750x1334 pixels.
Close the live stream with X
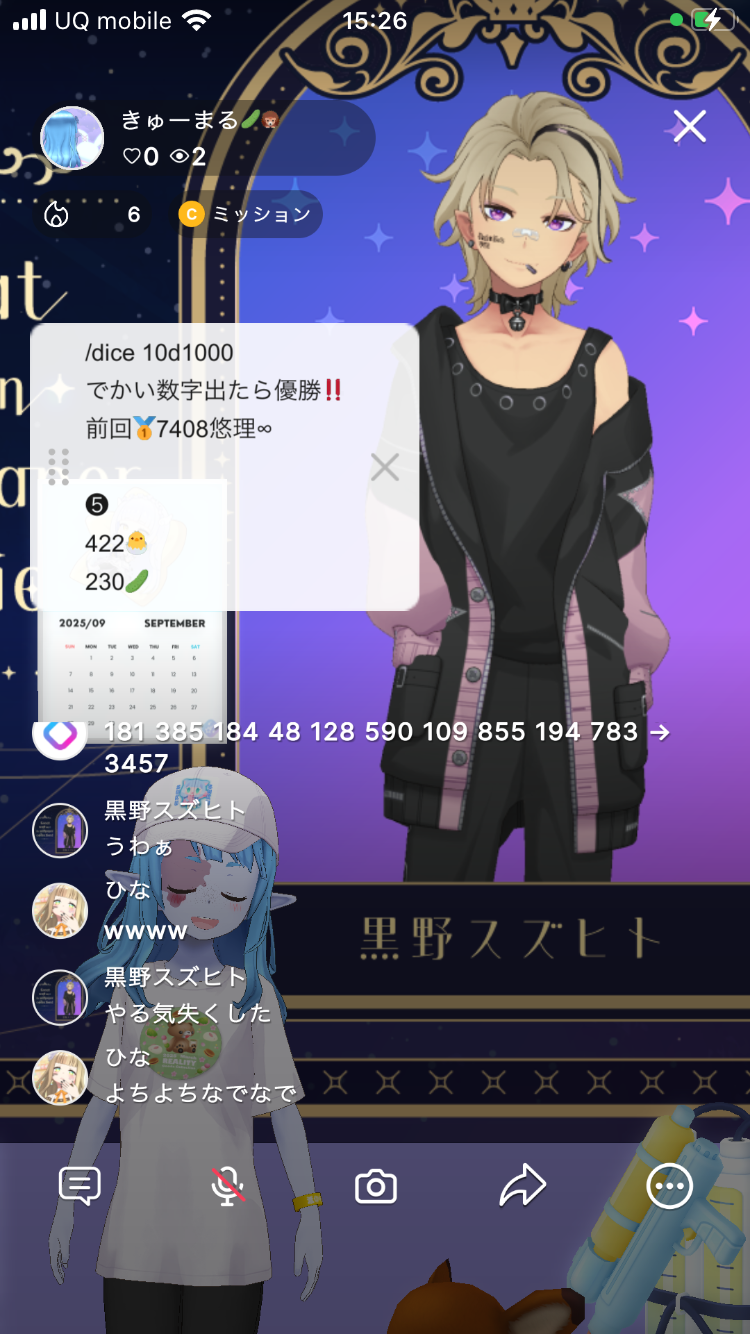(x=689, y=127)
